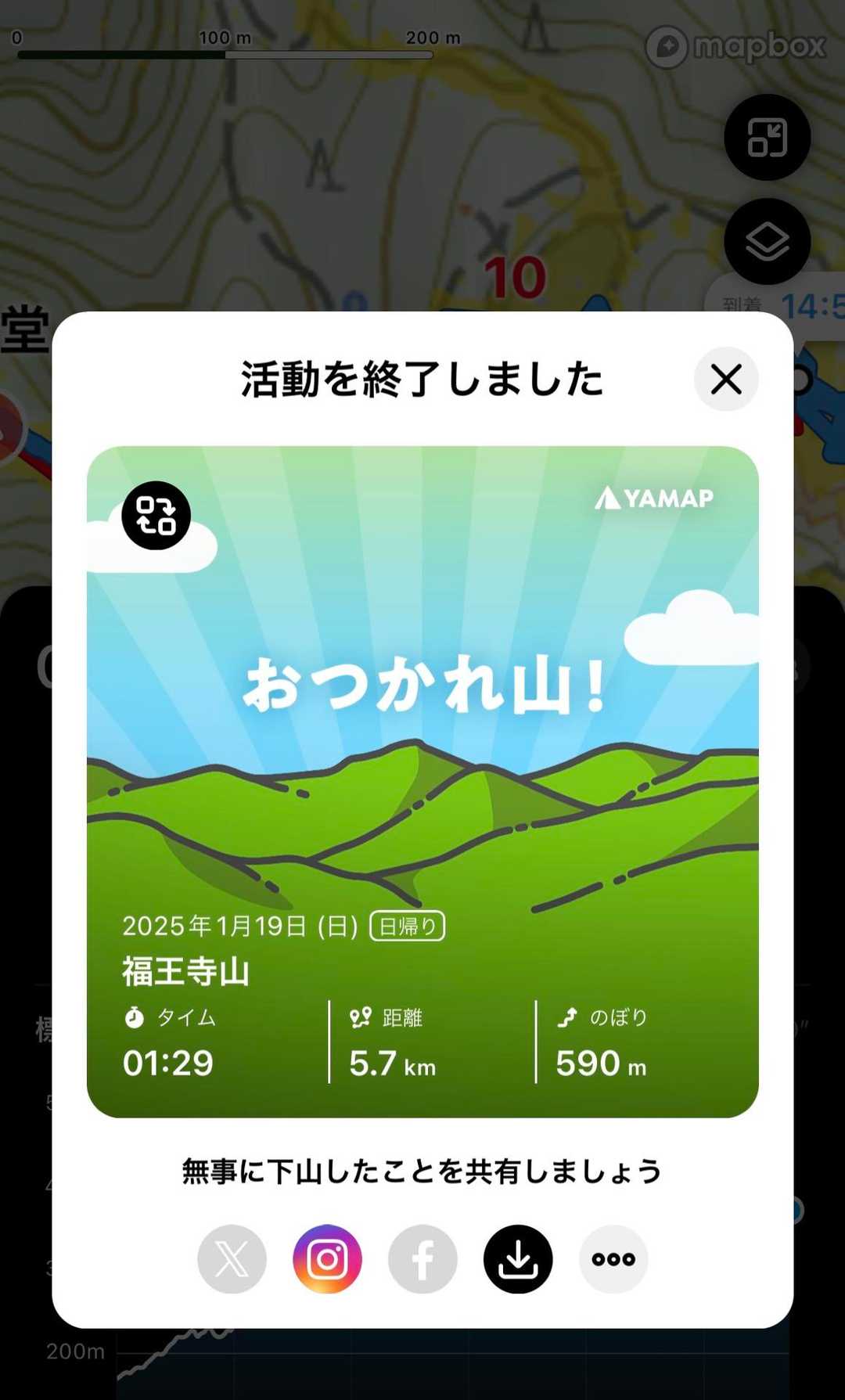Image resolution: width=845 pixels, height=1400 pixels.
Task: Close the activity finished dialog
Action: coord(726,380)
